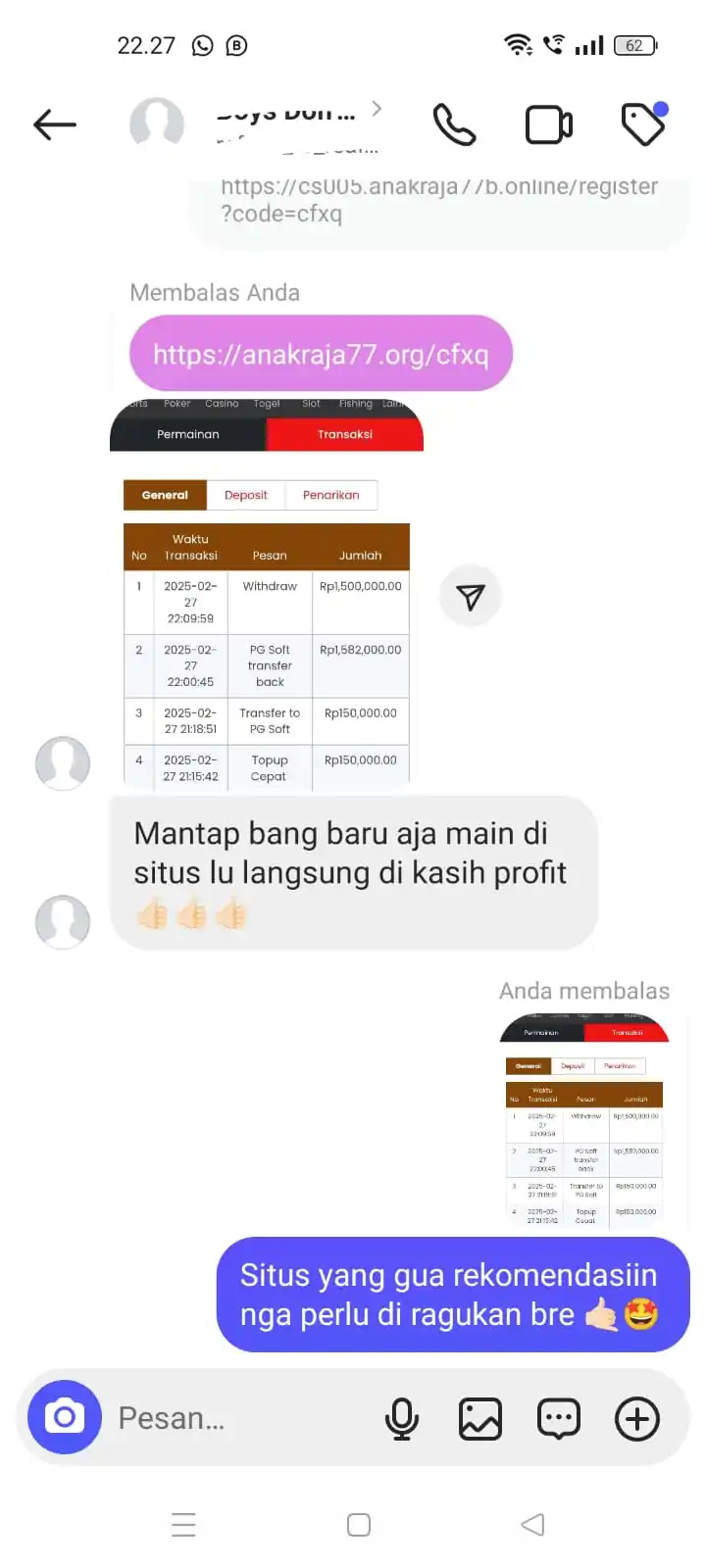Screen dimensions: 706x1568
Task: Open the sticker icon next to the message field
Action: pos(559,1417)
